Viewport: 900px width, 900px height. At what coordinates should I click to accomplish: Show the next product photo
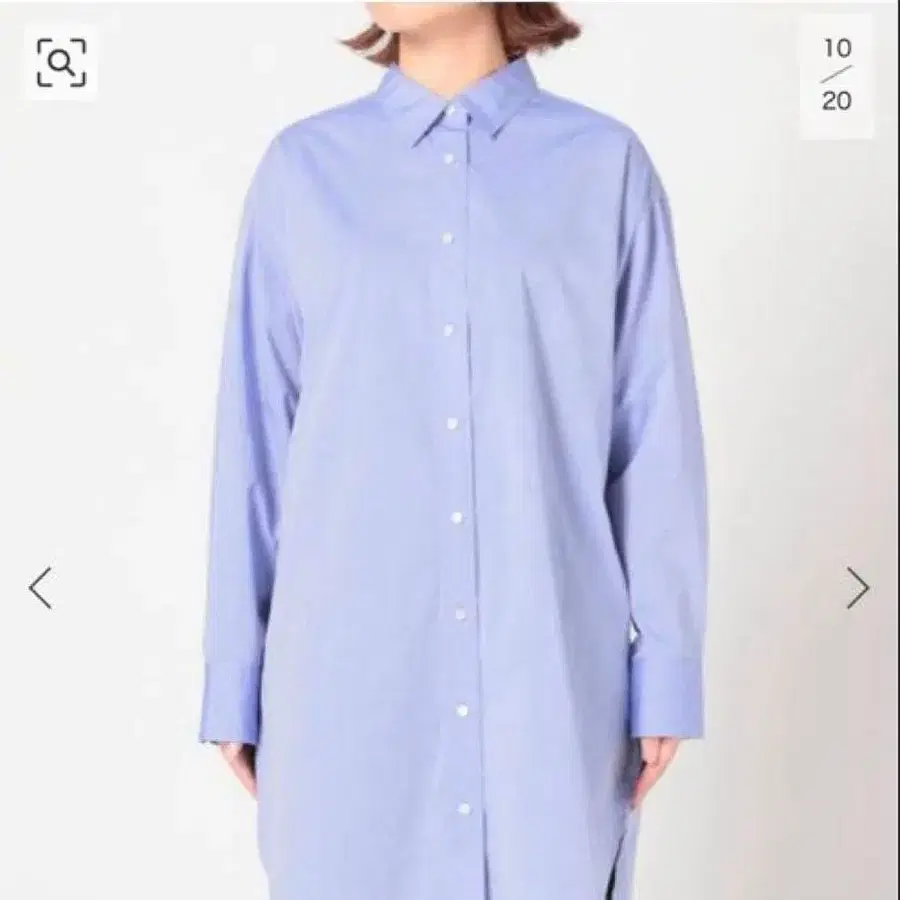857,588
